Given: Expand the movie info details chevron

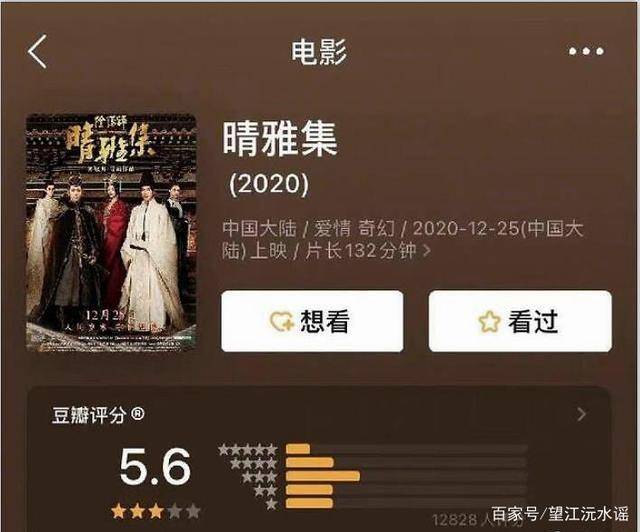Looking at the screenshot, I should (x=427, y=251).
